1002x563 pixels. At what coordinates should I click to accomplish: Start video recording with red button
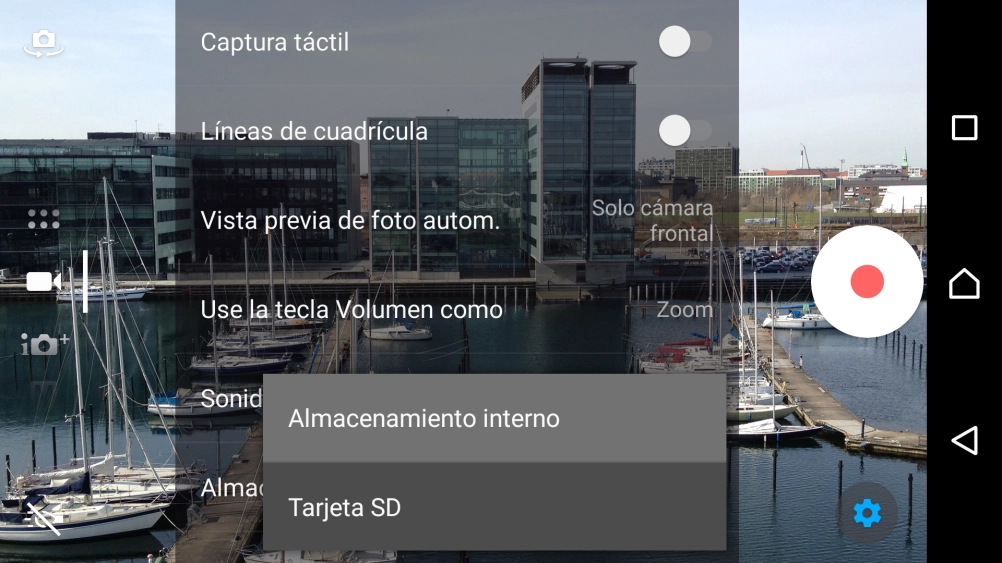pyautogui.click(x=866, y=281)
